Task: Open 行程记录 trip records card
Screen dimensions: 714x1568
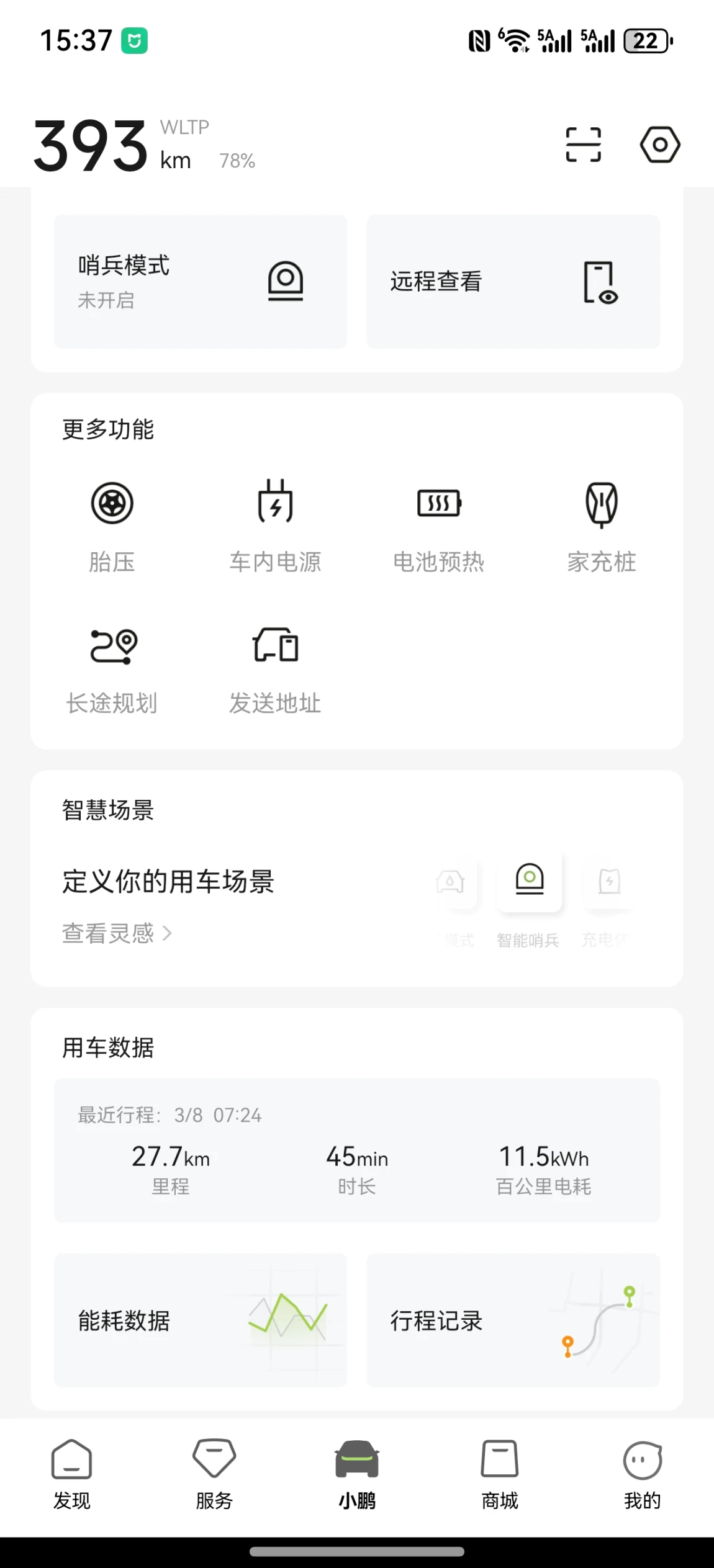Action: pos(513,1320)
